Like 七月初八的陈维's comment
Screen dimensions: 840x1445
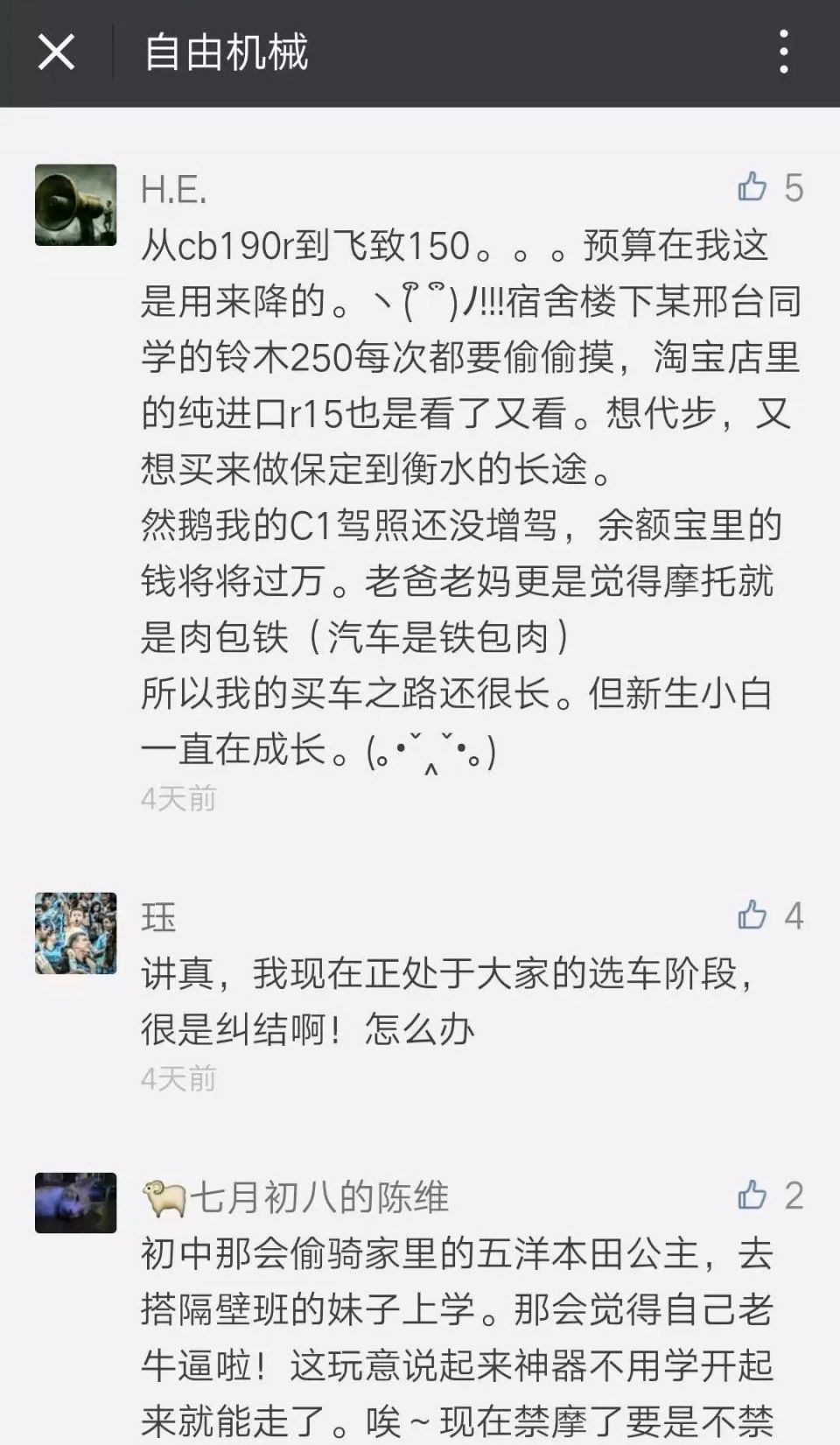pyautogui.click(x=752, y=1196)
